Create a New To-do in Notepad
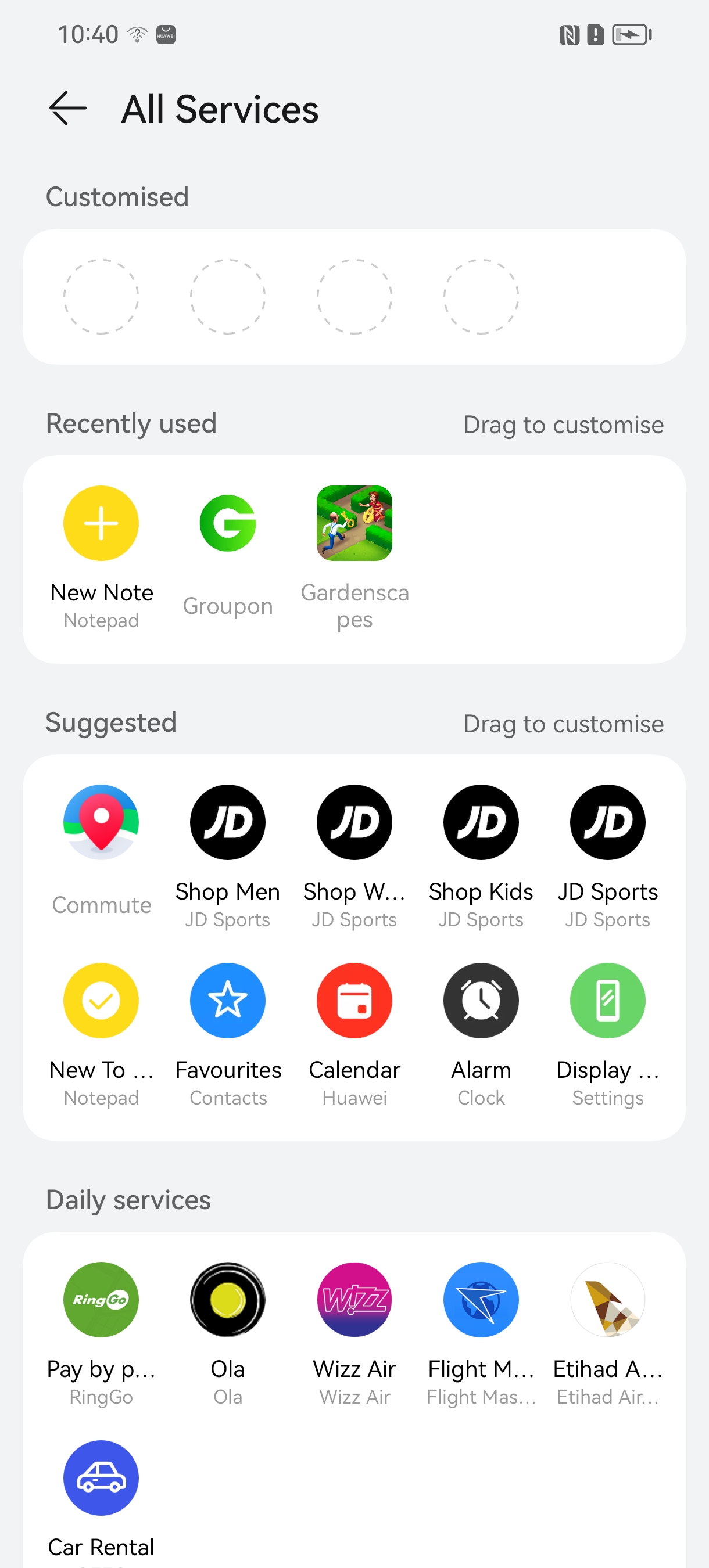The image size is (709, 1568). tap(101, 1001)
